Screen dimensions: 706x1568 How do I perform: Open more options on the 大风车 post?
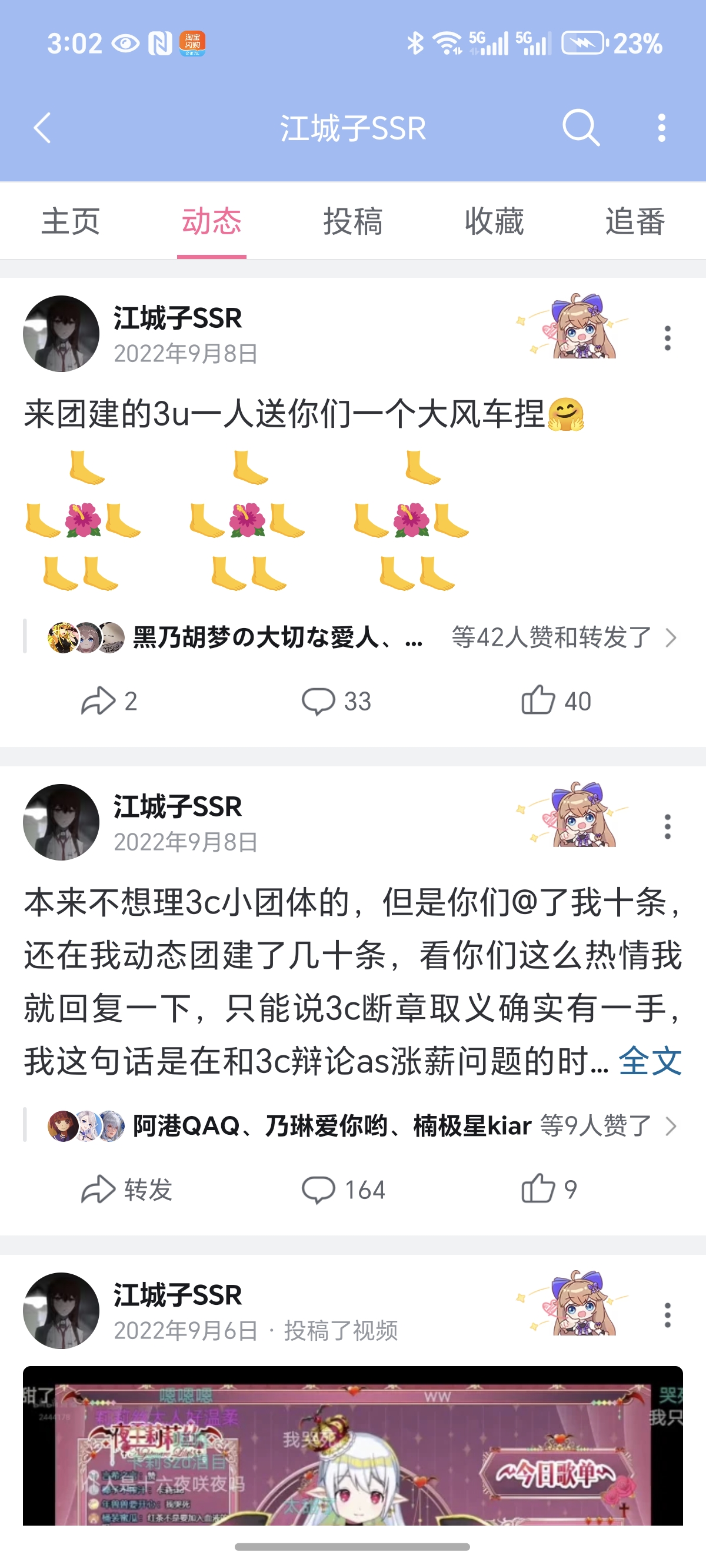pyautogui.click(x=668, y=338)
